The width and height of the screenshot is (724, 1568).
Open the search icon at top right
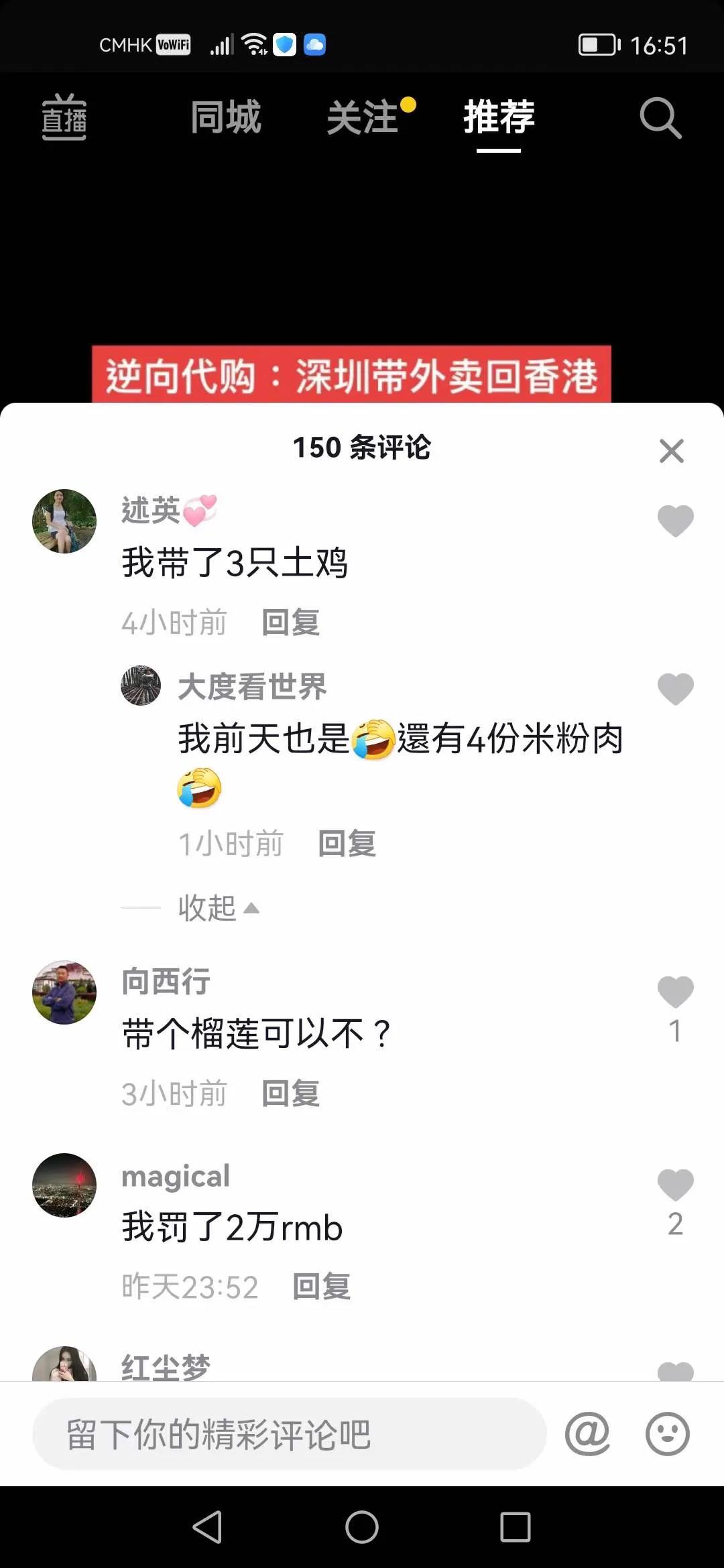[661, 117]
